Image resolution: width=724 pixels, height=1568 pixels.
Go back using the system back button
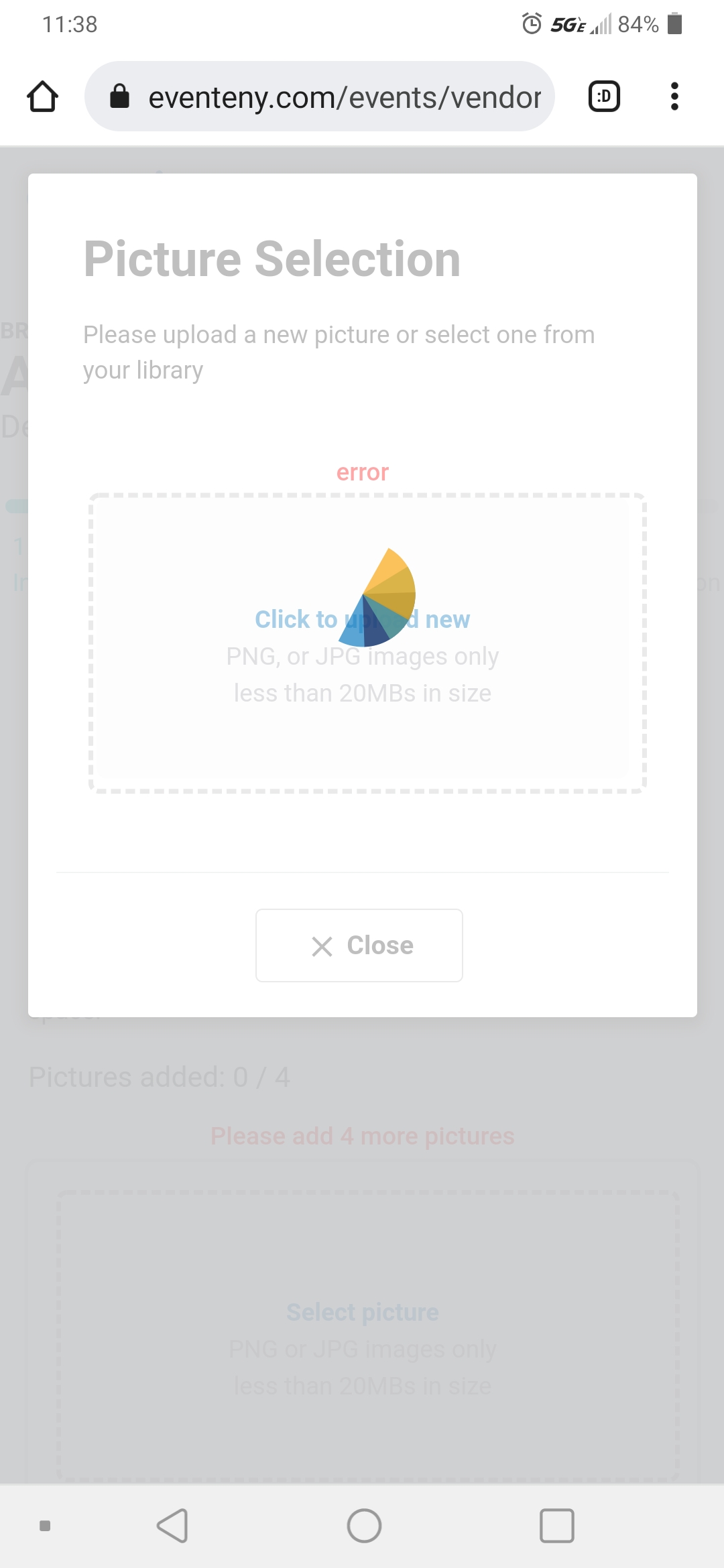coord(172,1526)
